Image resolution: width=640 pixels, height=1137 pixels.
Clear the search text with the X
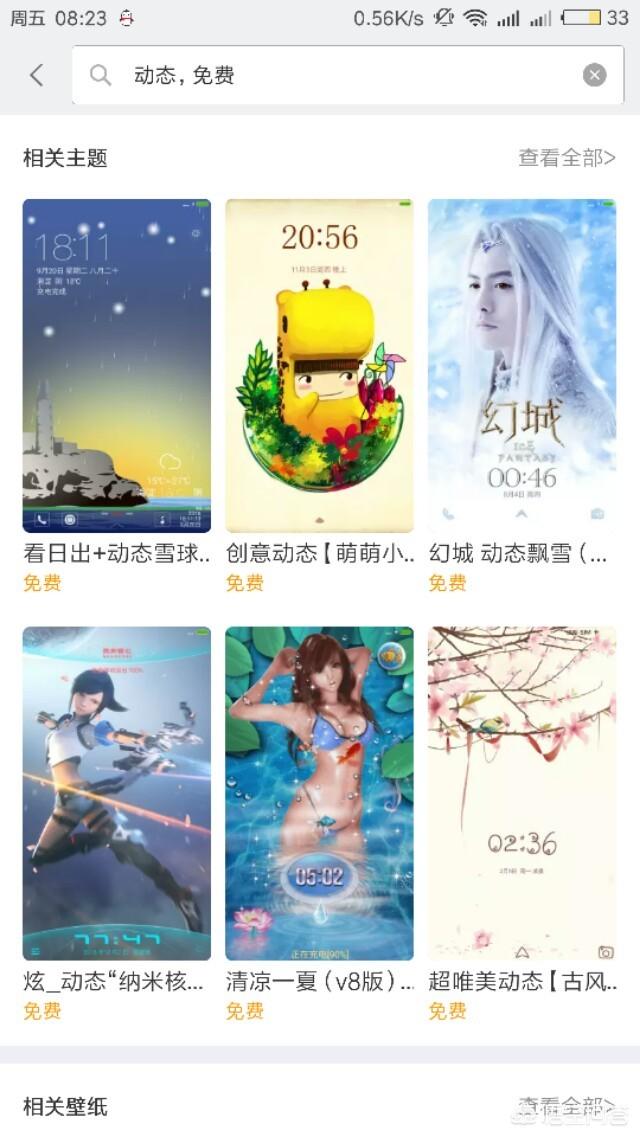pyautogui.click(x=594, y=75)
